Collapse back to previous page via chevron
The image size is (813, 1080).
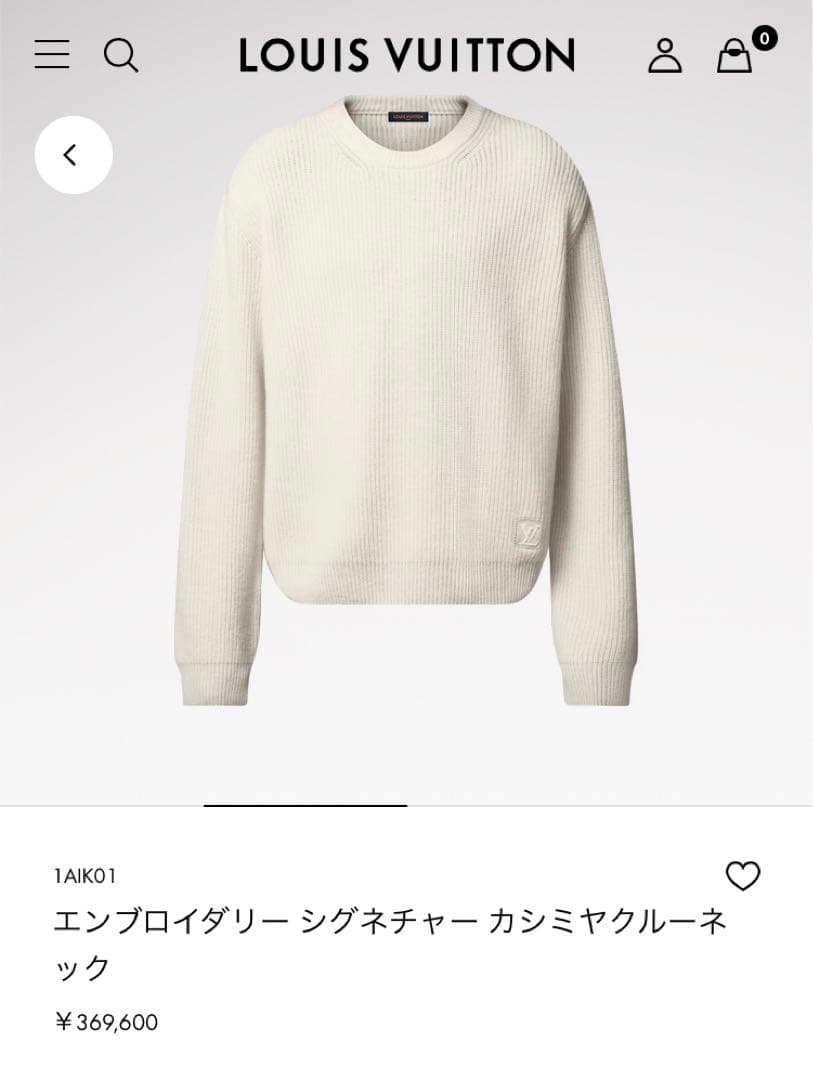pos(73,155)
